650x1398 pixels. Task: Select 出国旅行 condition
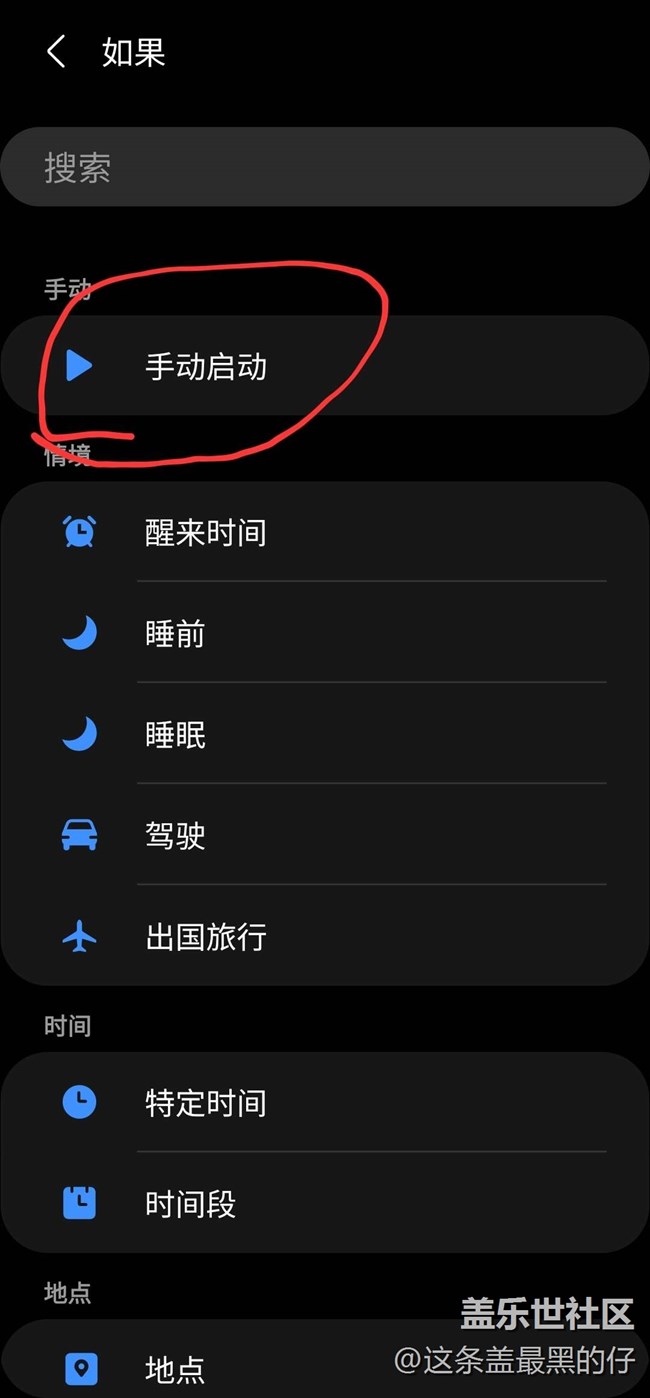coord(325,936)
